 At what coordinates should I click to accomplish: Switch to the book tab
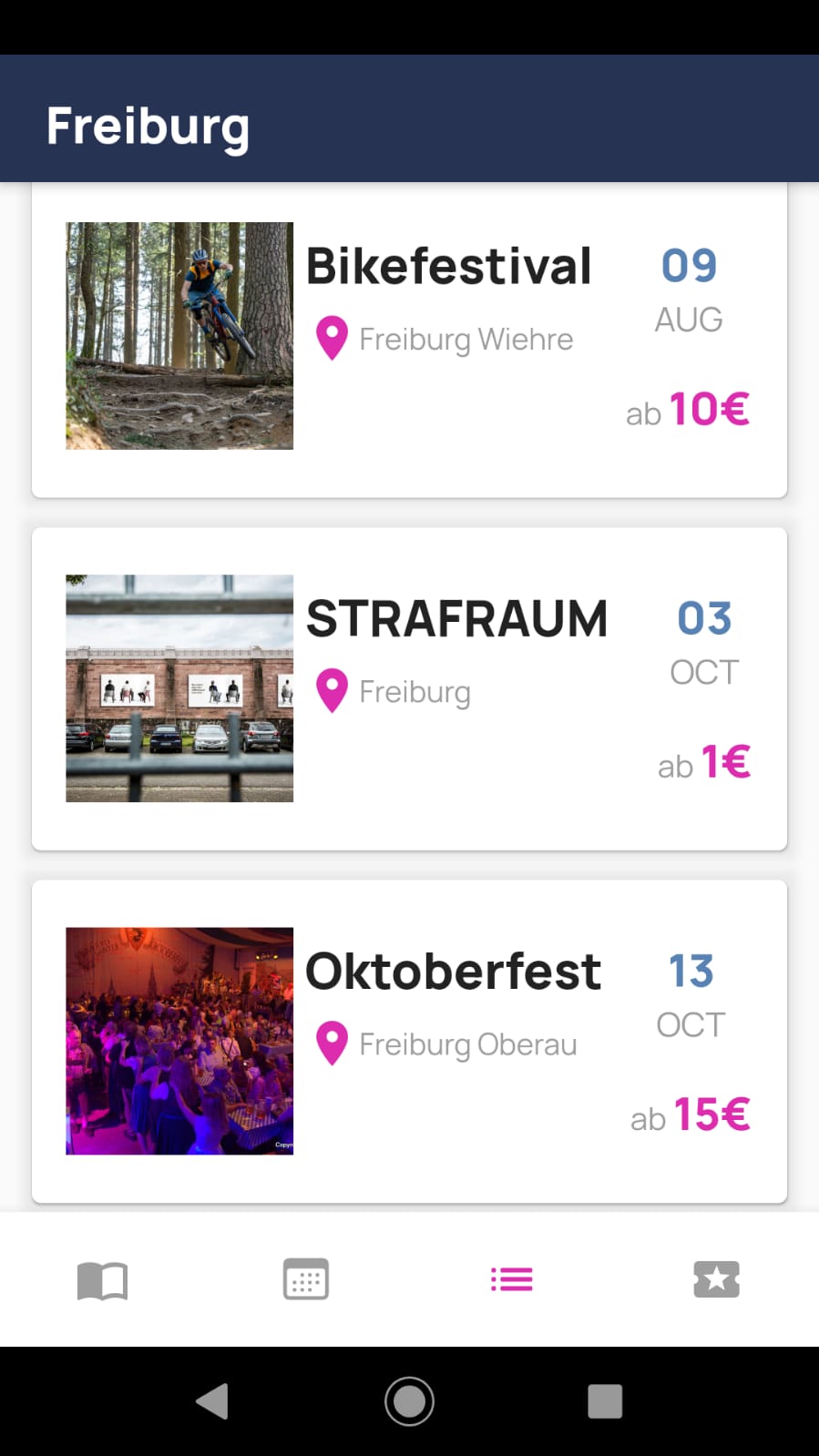[x=102, y=1280]
